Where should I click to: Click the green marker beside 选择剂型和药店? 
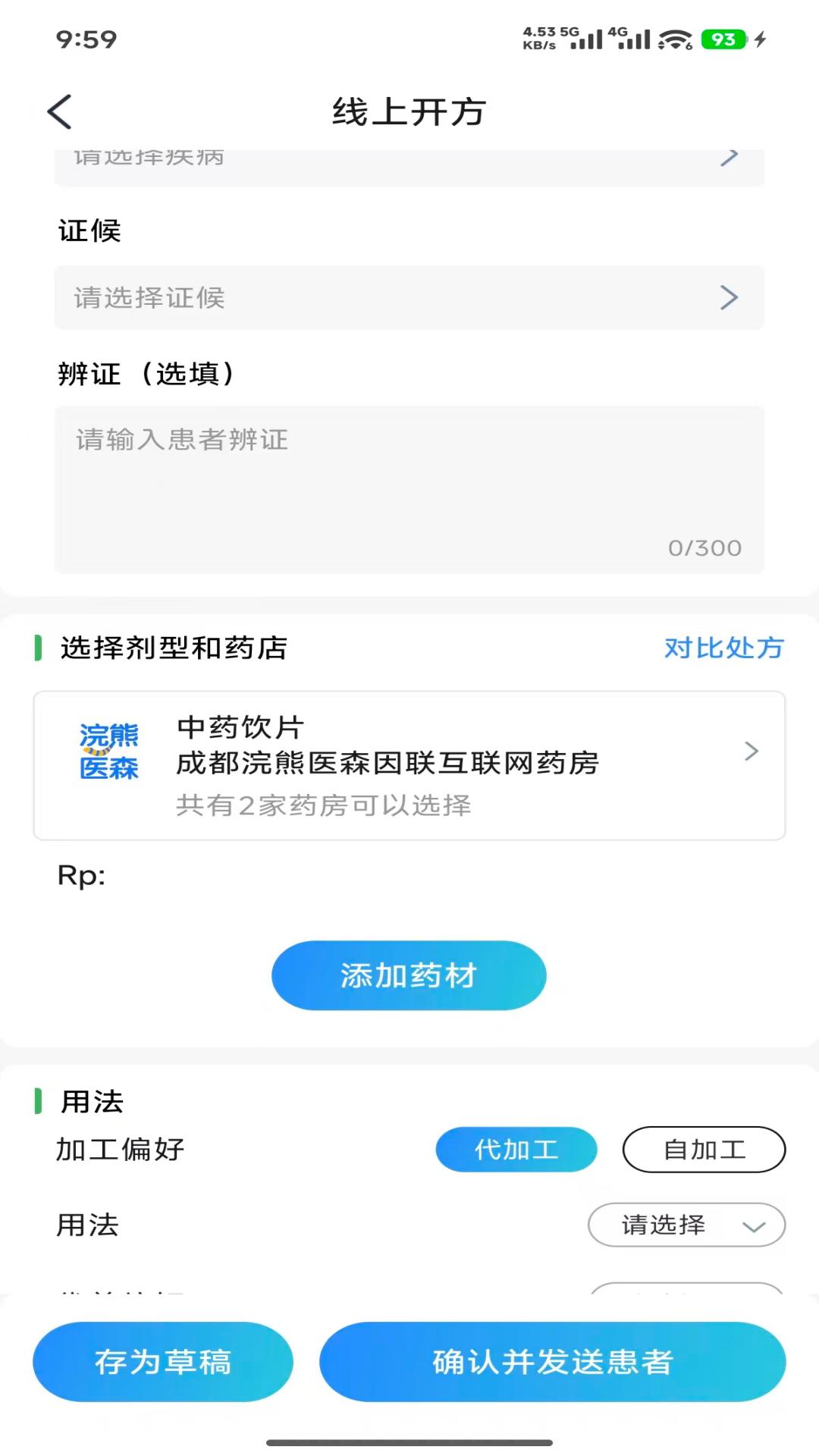pos(36,648)
